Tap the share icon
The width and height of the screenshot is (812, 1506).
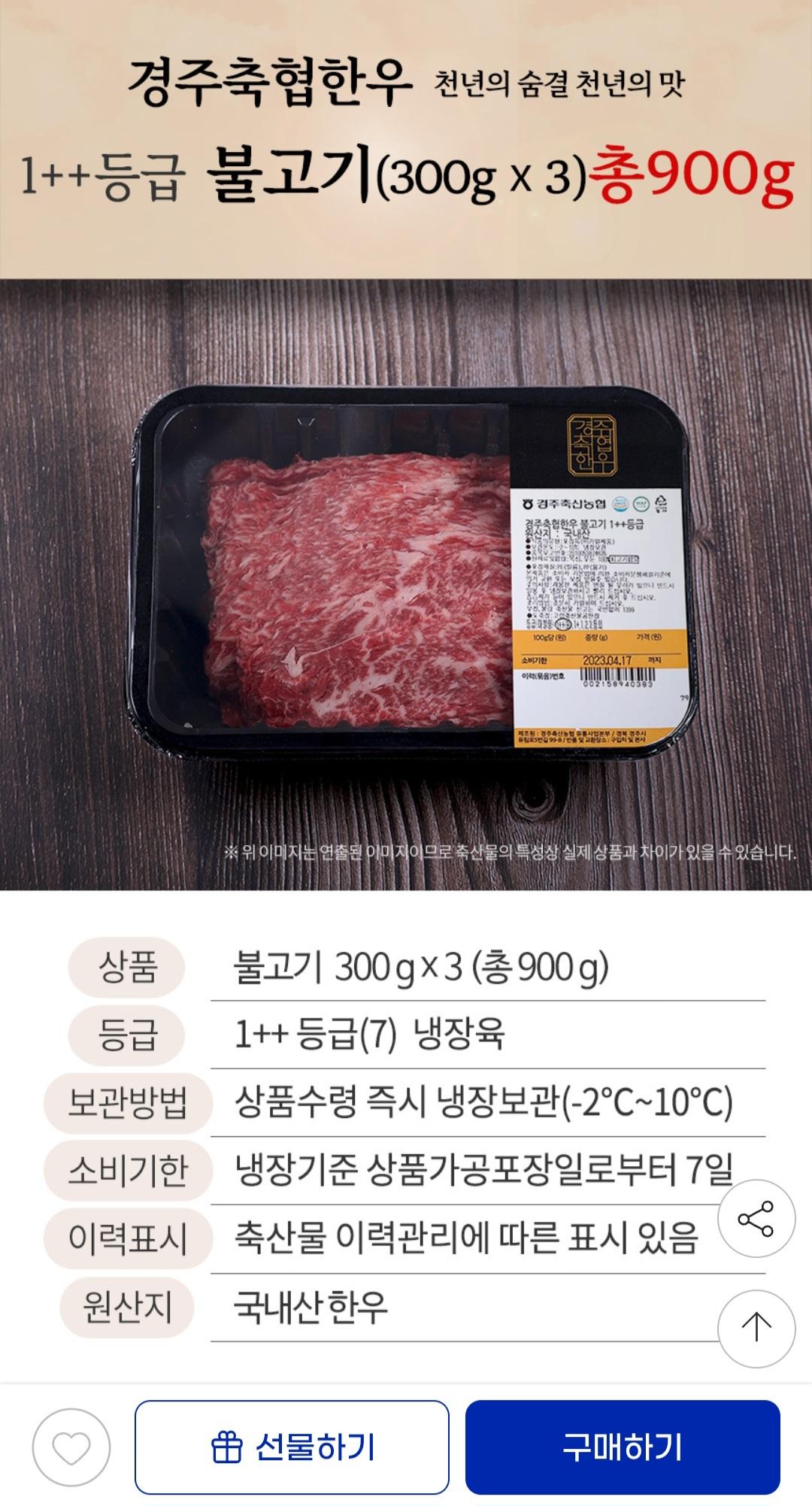pyautogui.click(x=756, y=1219)
